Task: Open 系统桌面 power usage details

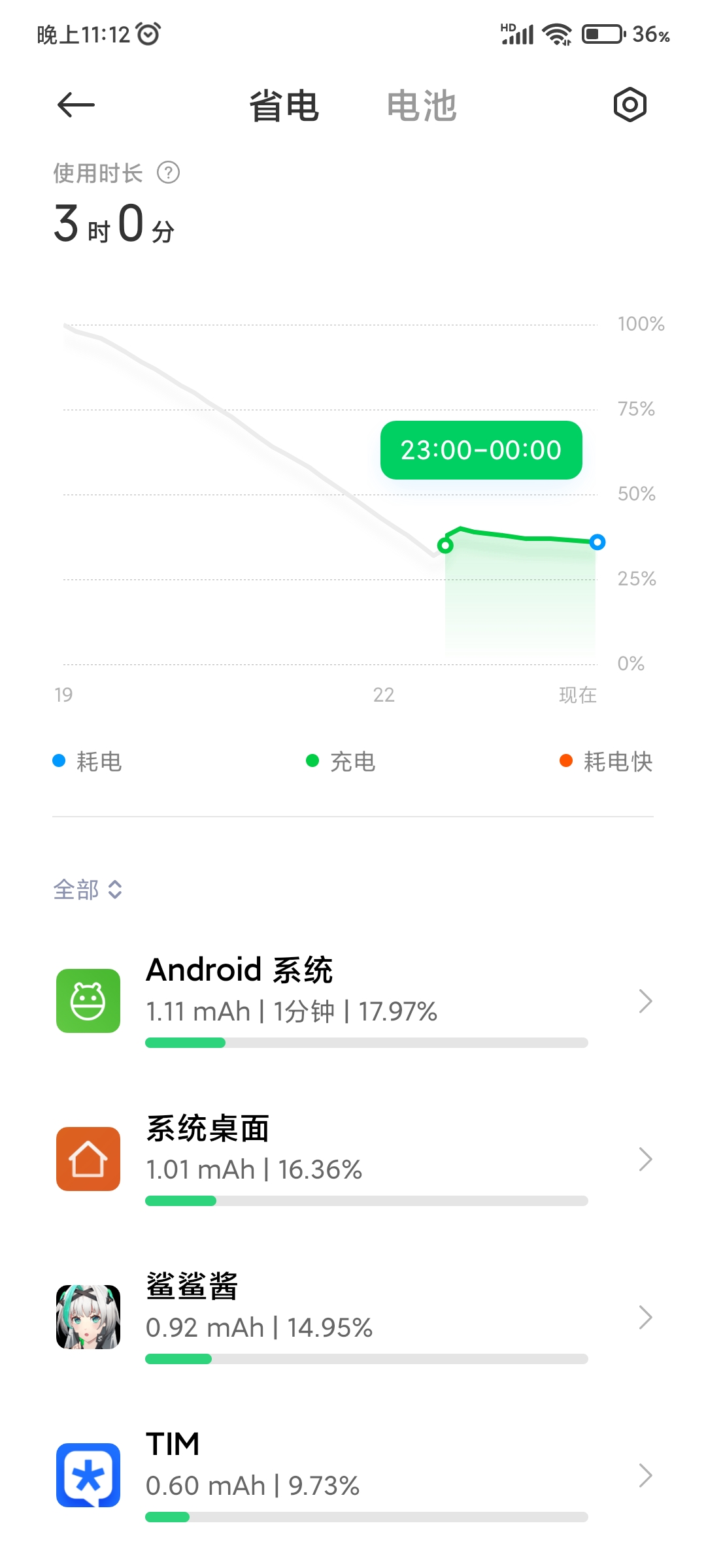Action: point(353,1158)
